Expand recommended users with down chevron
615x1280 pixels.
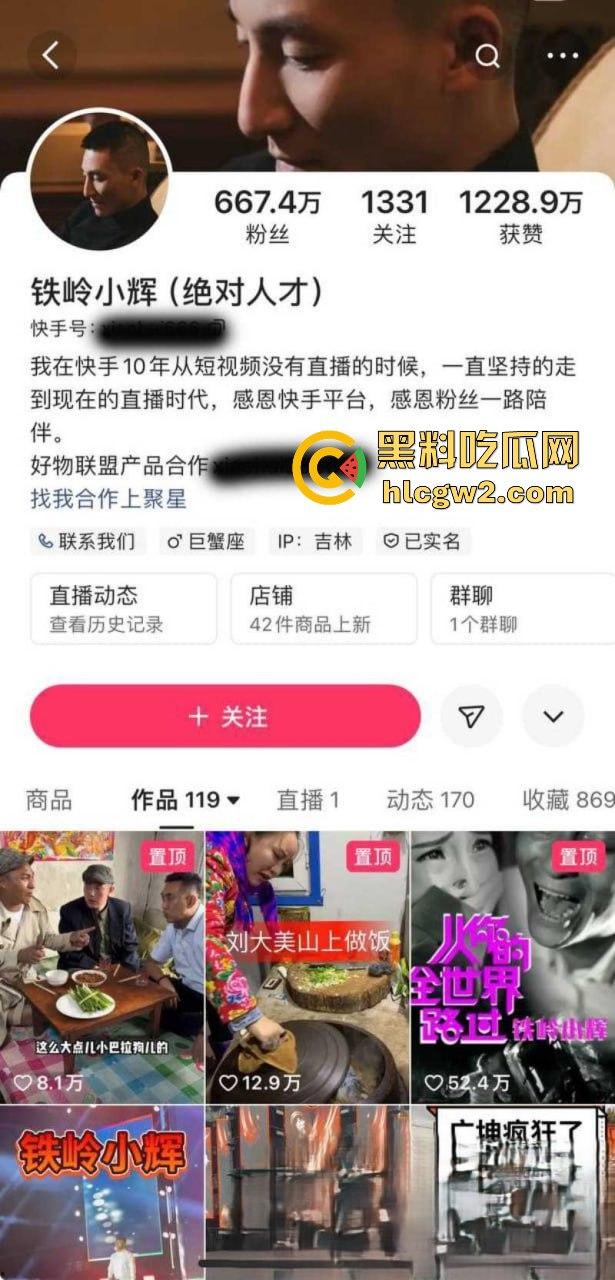pyautogui.click(x=553, y=716)
